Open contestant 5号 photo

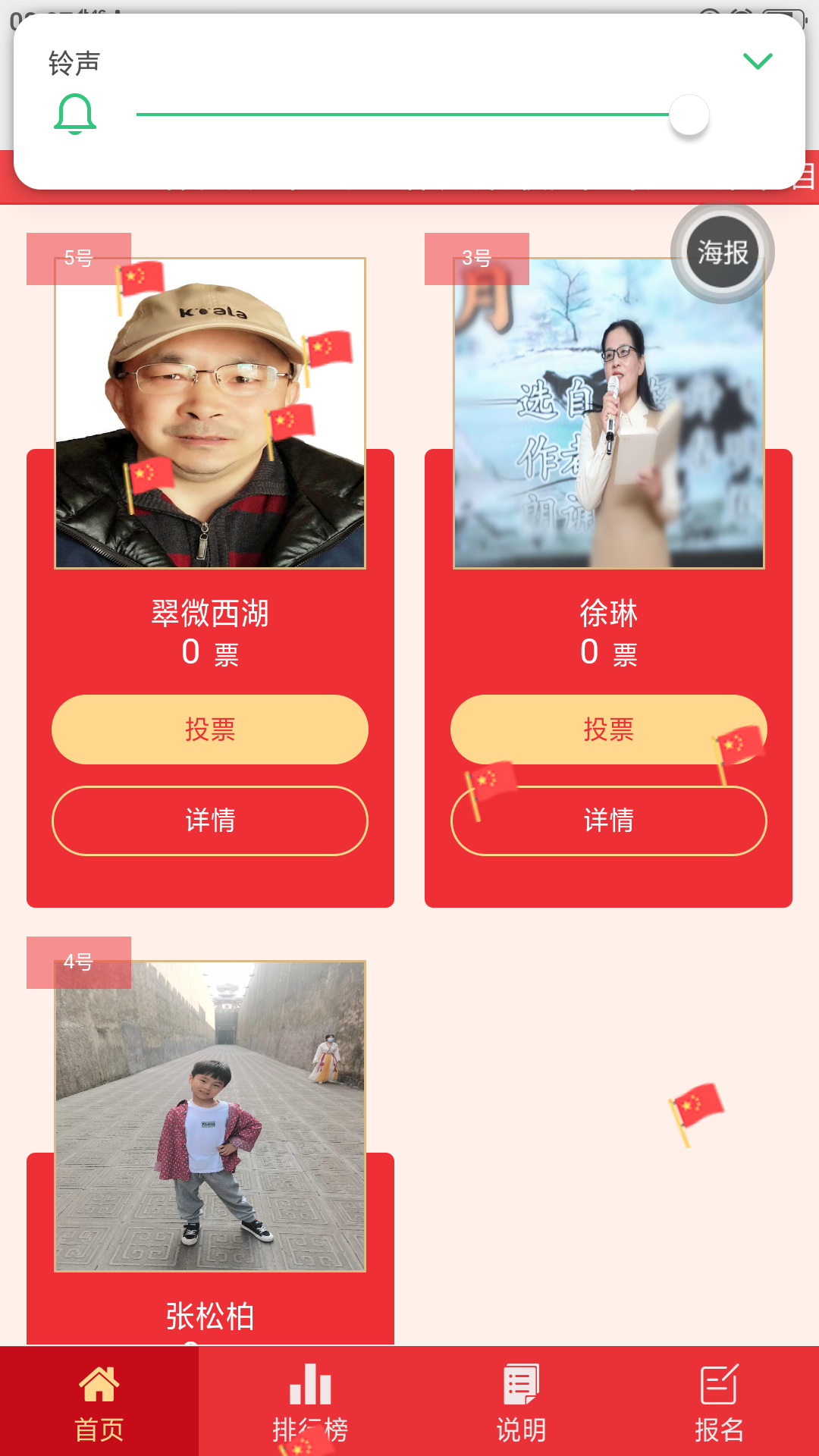pyautogui.click(x=210, y=413)
